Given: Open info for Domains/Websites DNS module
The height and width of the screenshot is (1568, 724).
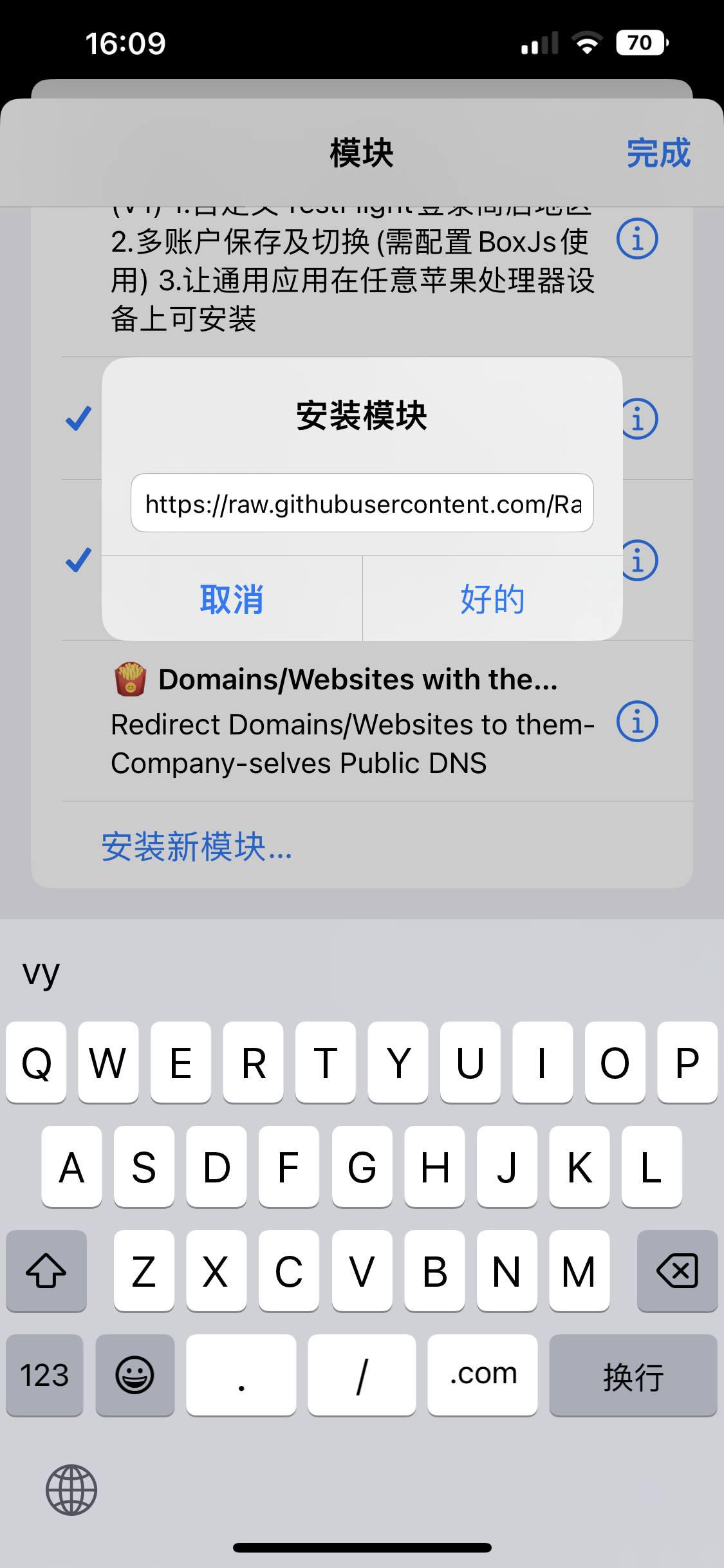Looking at the screenshot, I should coord(637,722).
